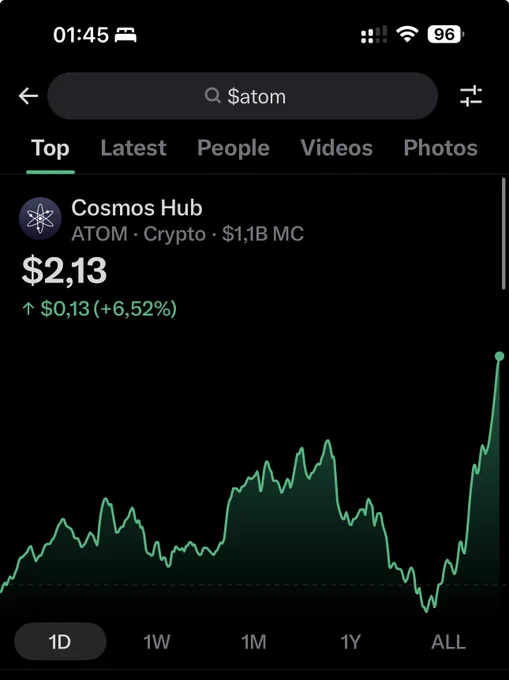509x680 pixels.
Task: Switch to the People tab
Action: tap(233, 148)
